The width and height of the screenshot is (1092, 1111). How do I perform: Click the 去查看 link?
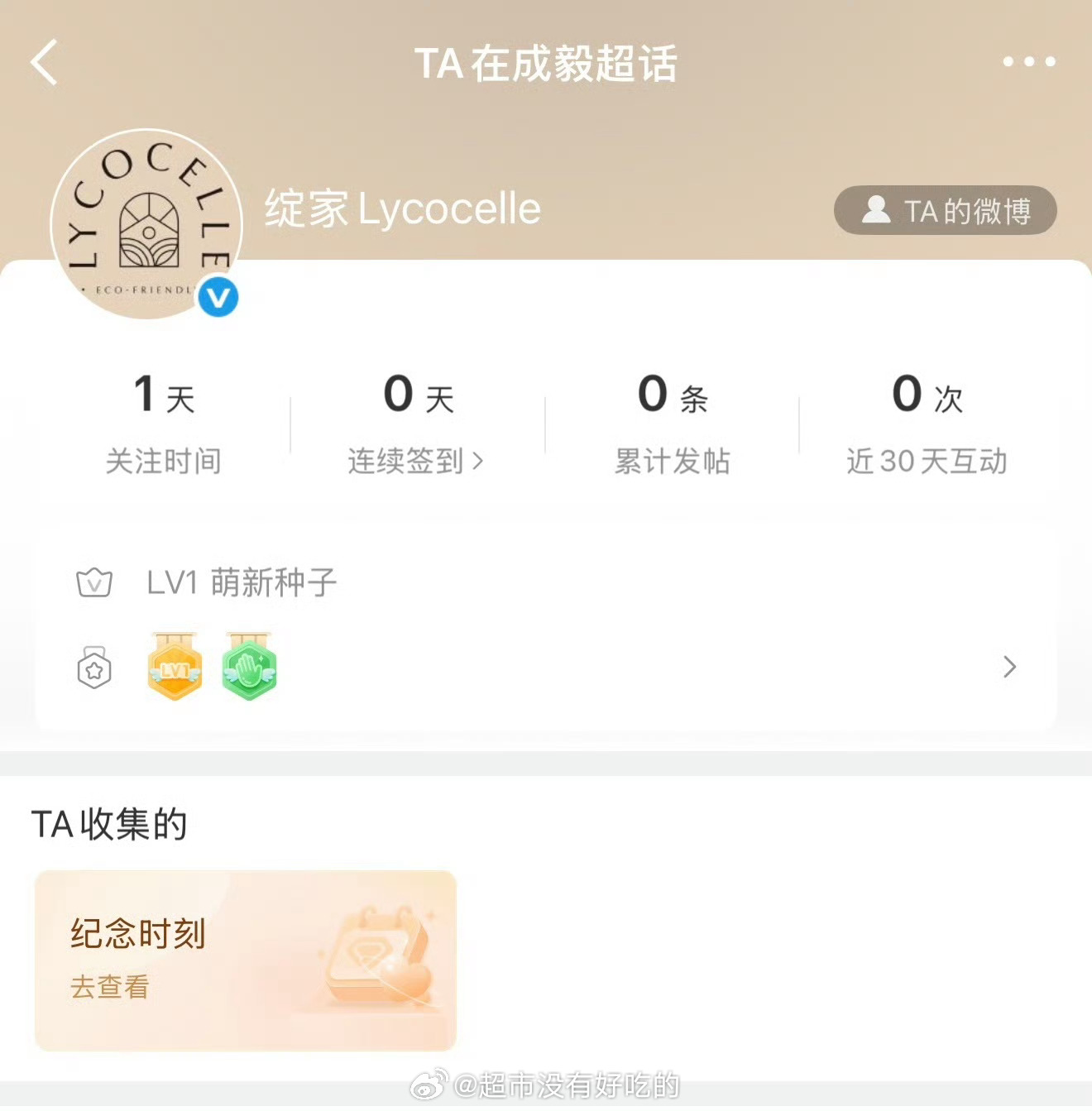pos(108,988)
